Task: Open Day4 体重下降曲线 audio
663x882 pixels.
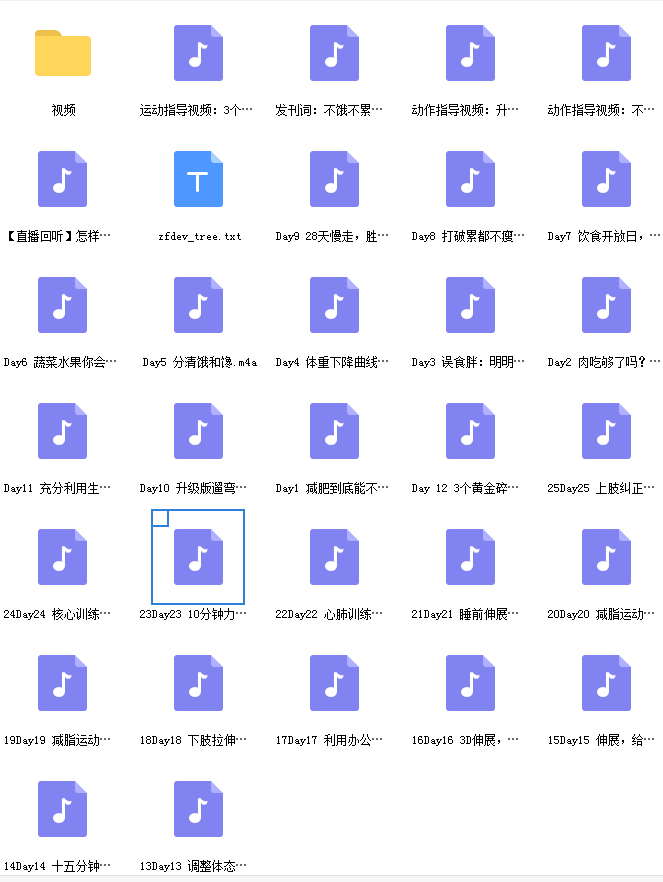Action: (335, 306)
